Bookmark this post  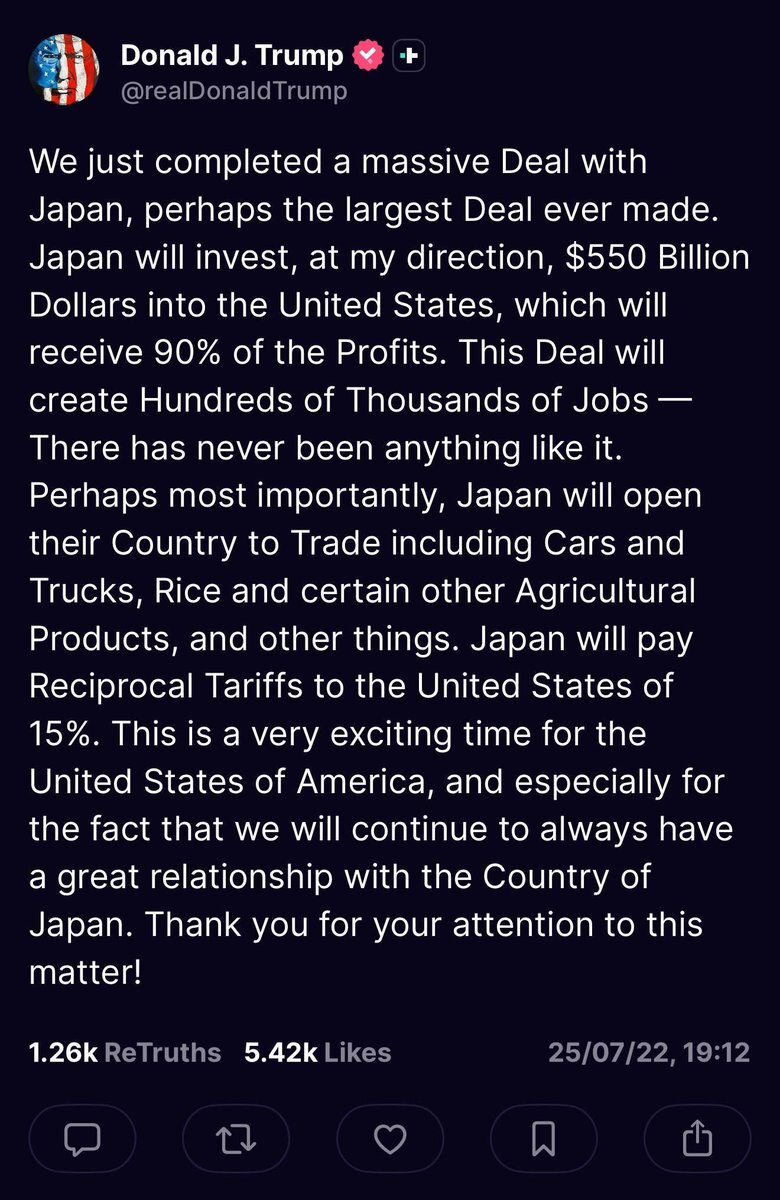point(543,1138)
